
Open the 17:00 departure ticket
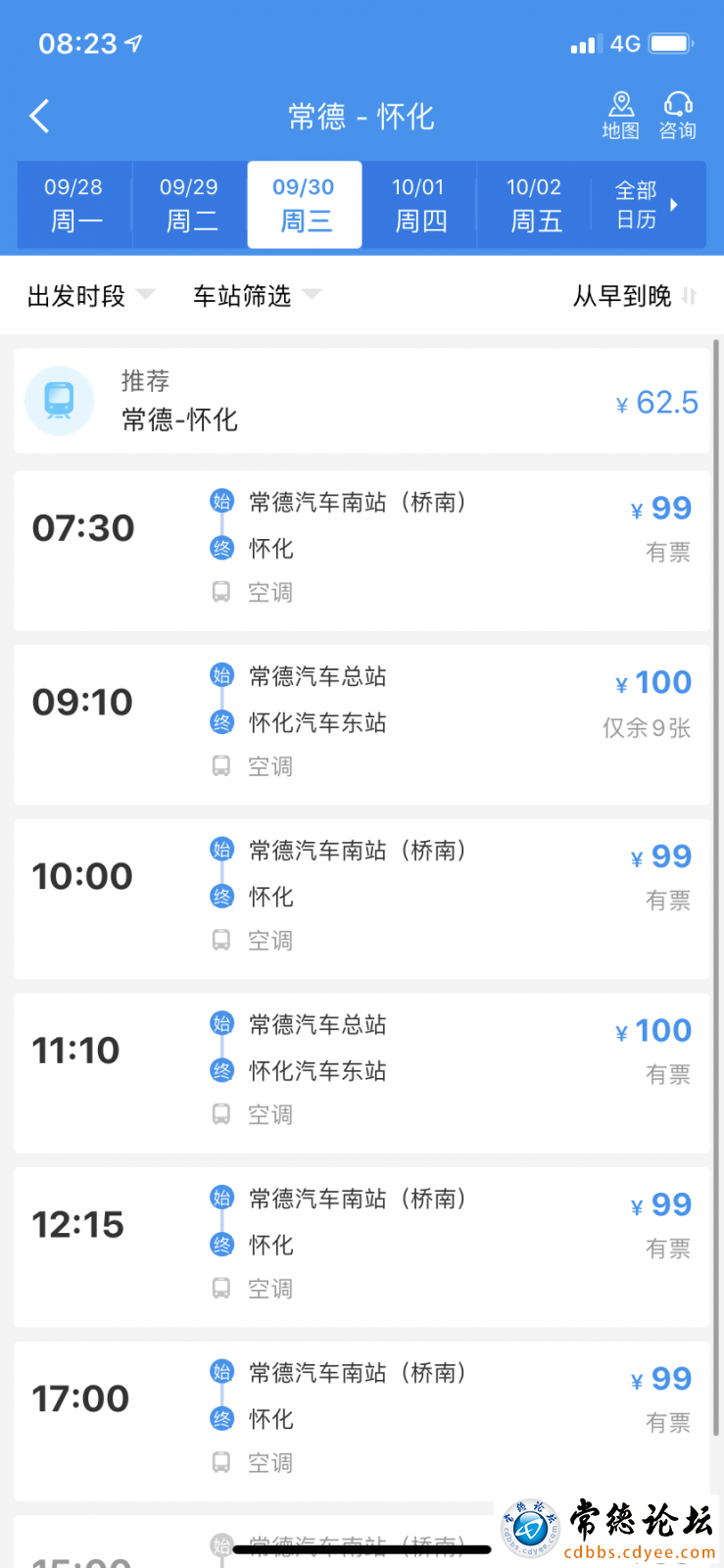tap(362, 1421)
